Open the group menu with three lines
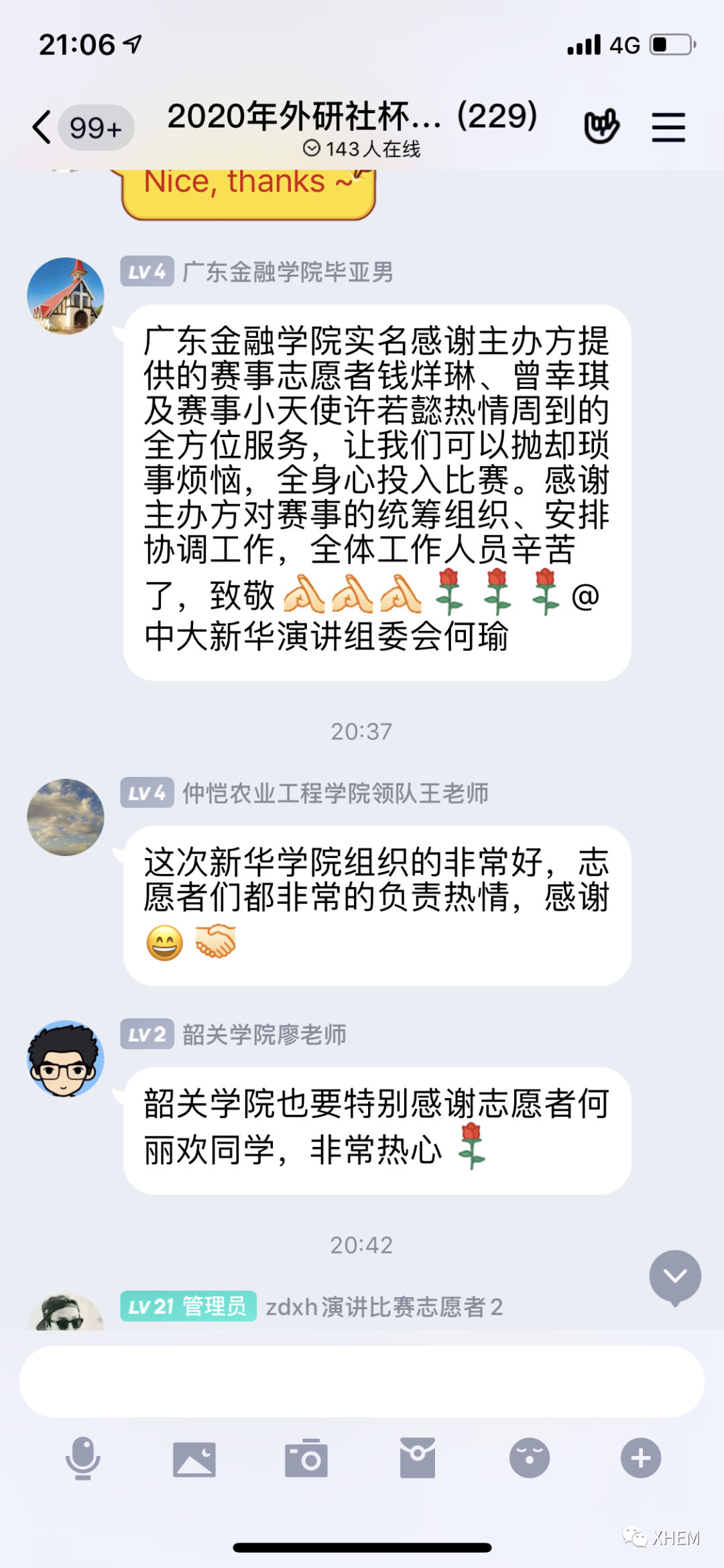The image size is (724, 1568). pos(668,127)
